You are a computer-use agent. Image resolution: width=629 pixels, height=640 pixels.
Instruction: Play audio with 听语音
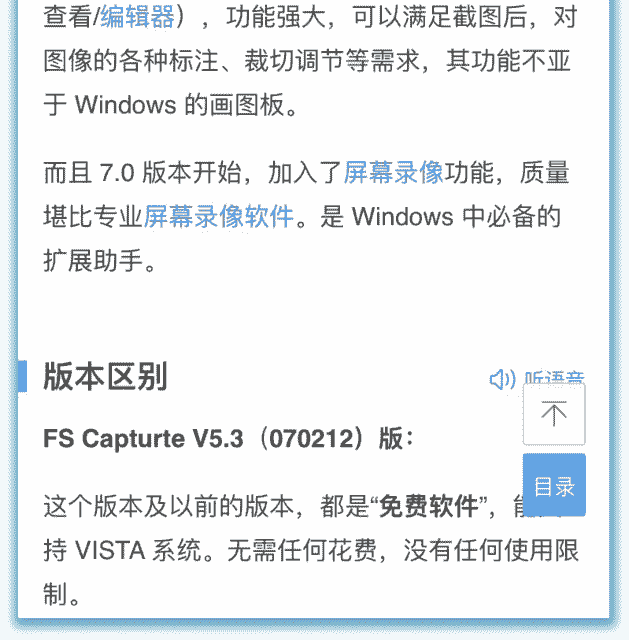(x=510, y=379)
